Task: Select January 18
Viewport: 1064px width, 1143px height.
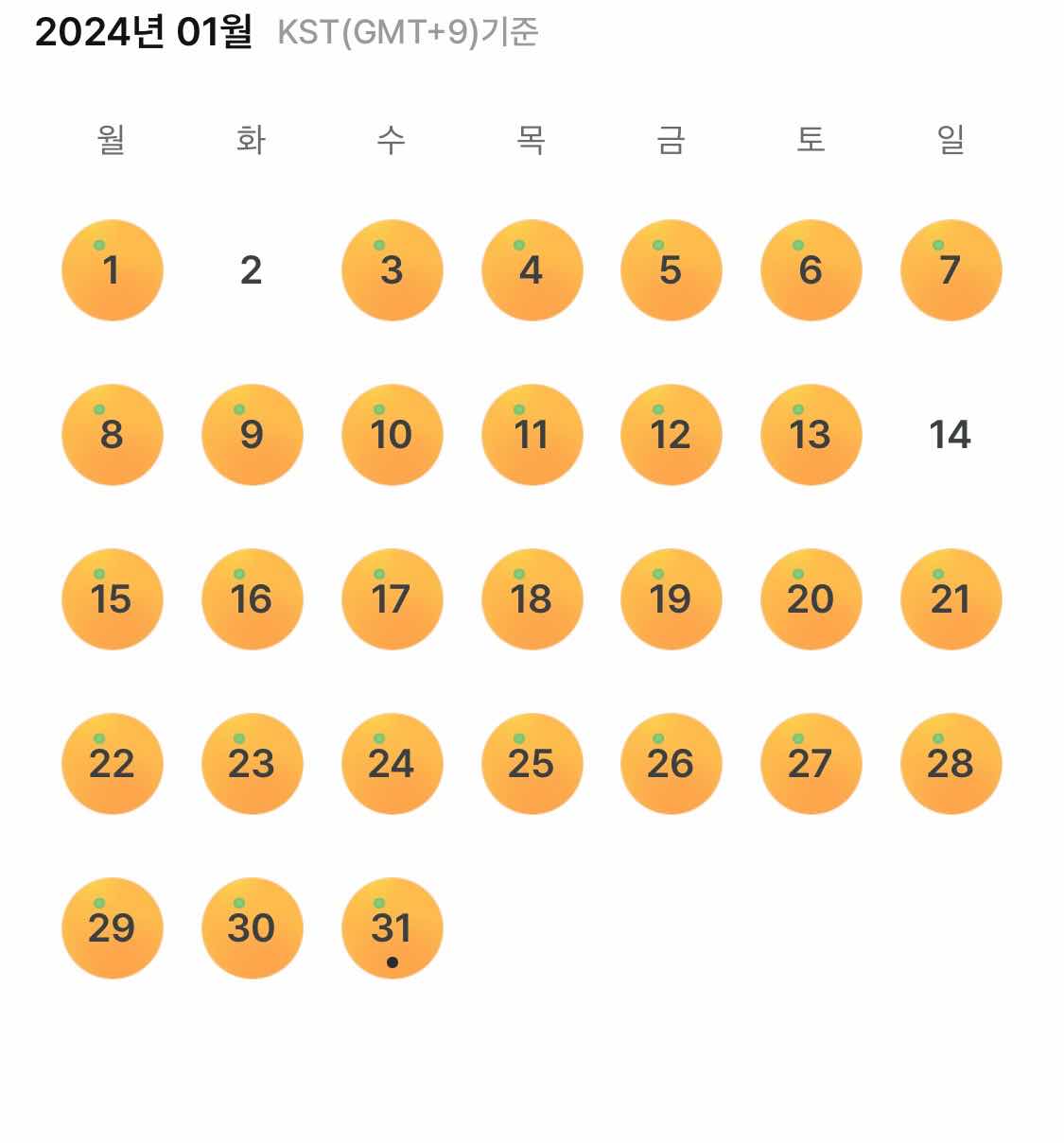Action: 531,599
